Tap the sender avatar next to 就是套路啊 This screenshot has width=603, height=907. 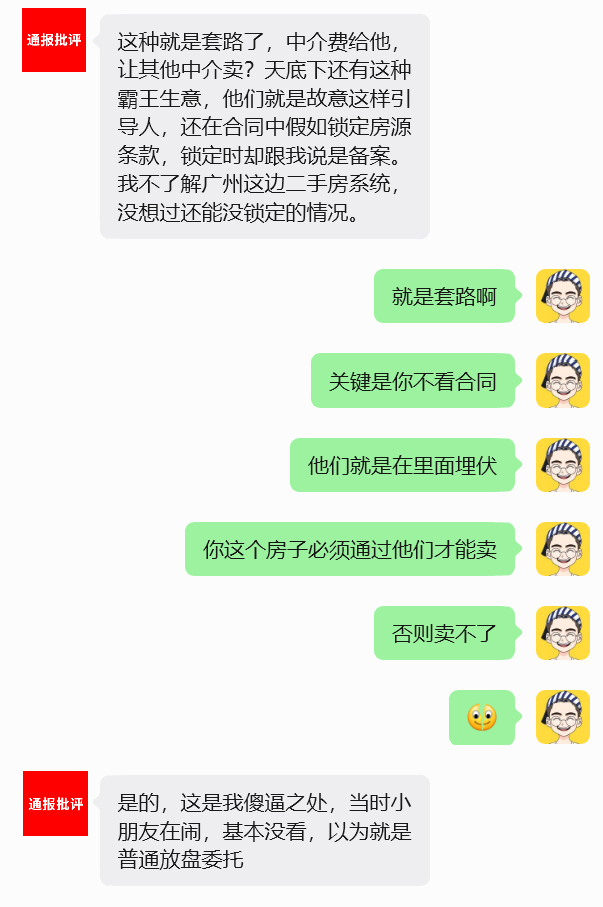click(x=562, y=296)
